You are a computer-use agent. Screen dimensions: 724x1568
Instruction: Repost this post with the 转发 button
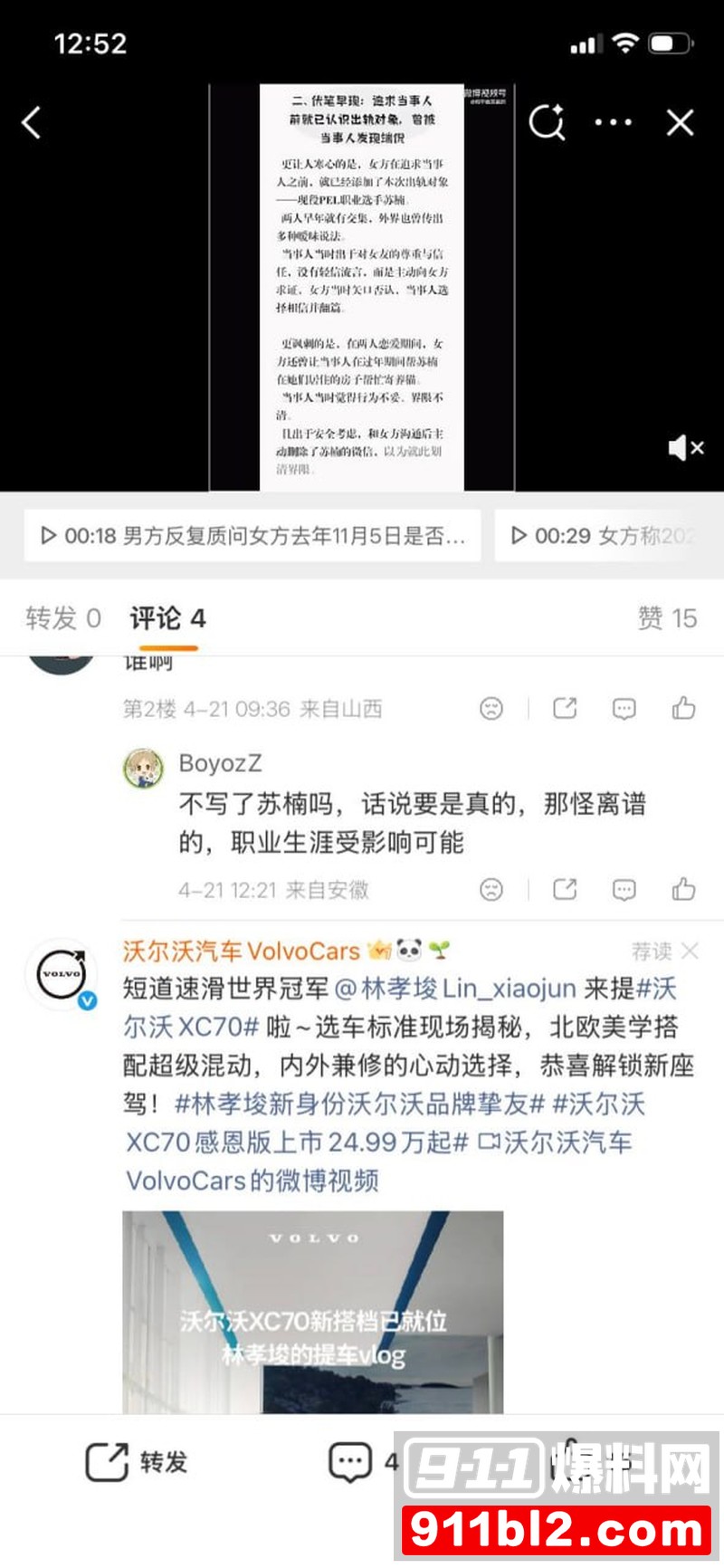(136, 1462)
